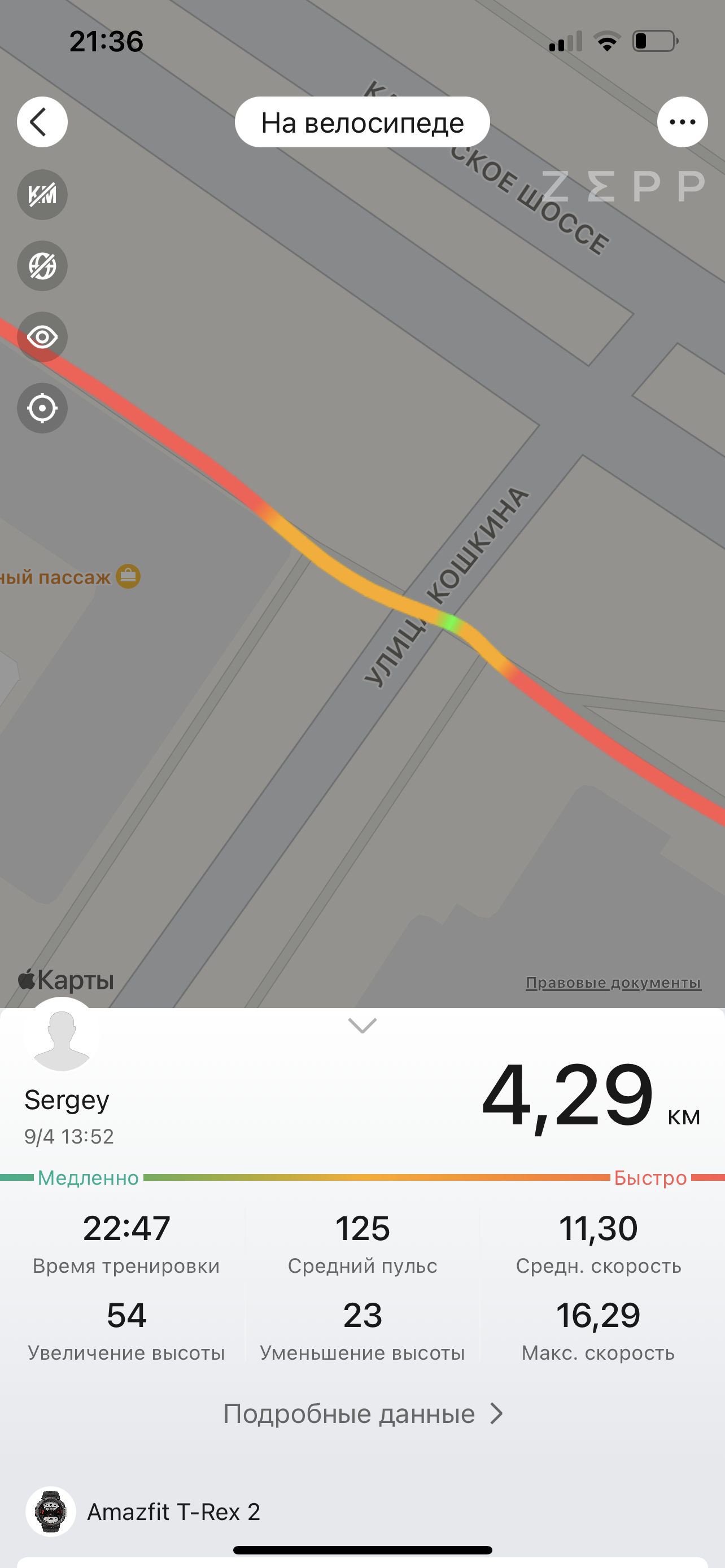Recenter the map on the route

coord(42,408)
